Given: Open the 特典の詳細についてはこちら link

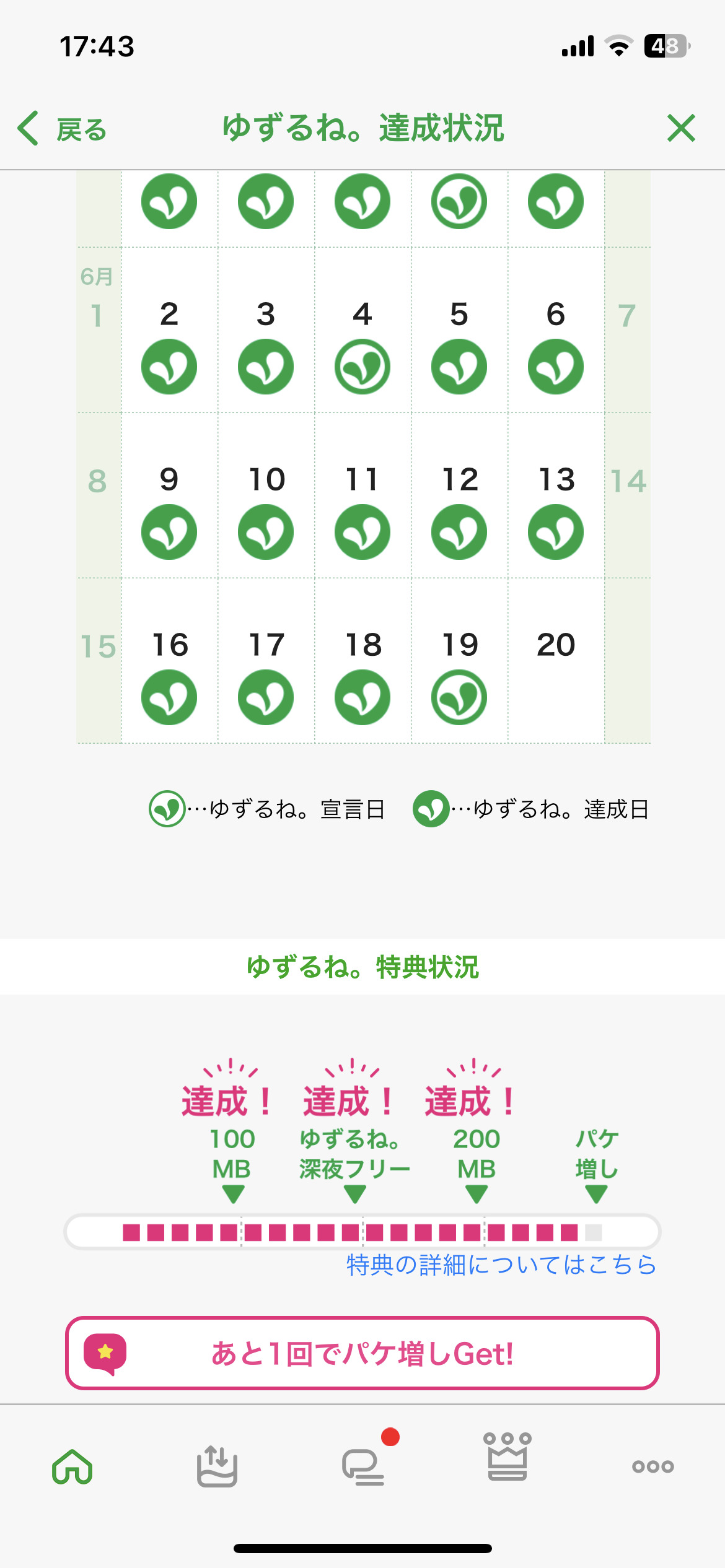Looking at the screenshot, I should click(501, 1265).
